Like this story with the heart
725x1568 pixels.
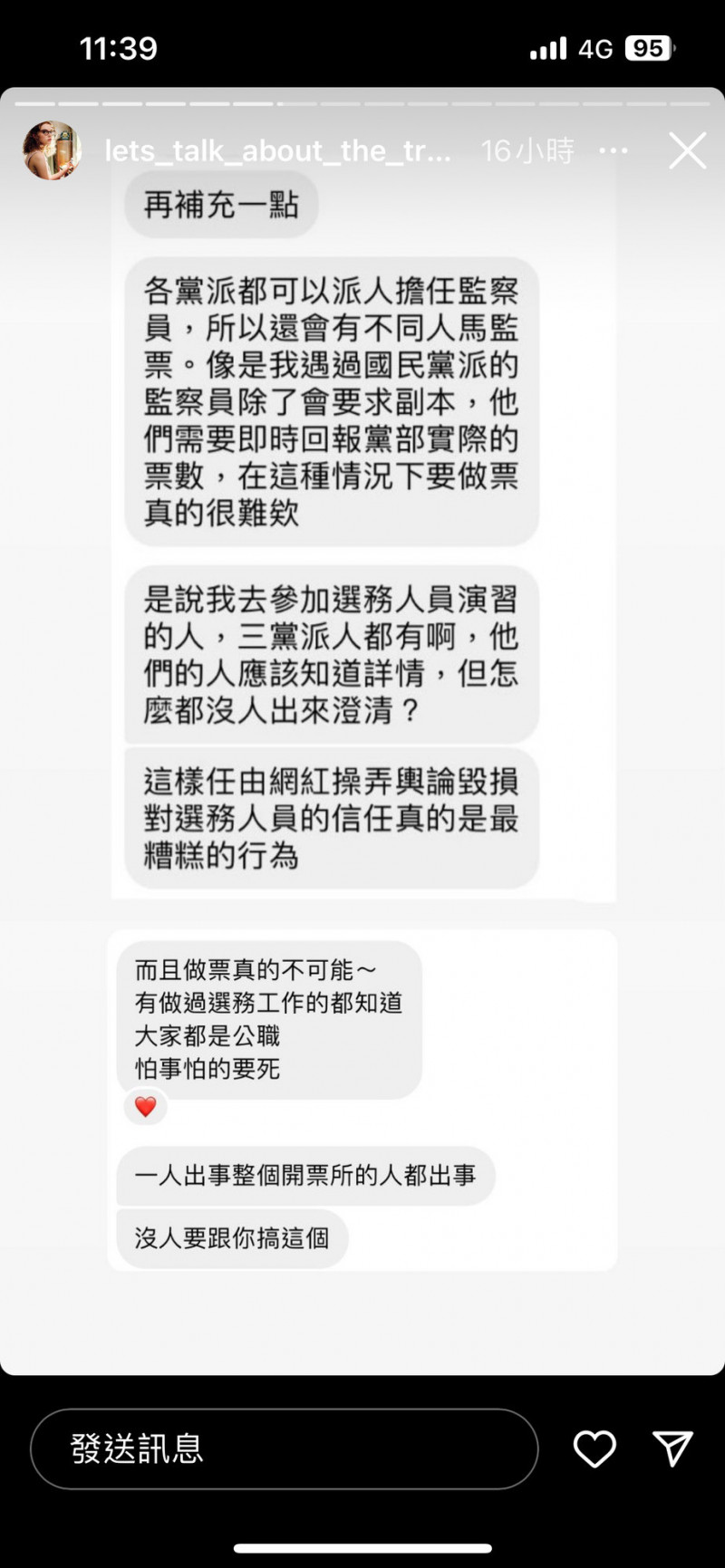(x=594, y=1449)
